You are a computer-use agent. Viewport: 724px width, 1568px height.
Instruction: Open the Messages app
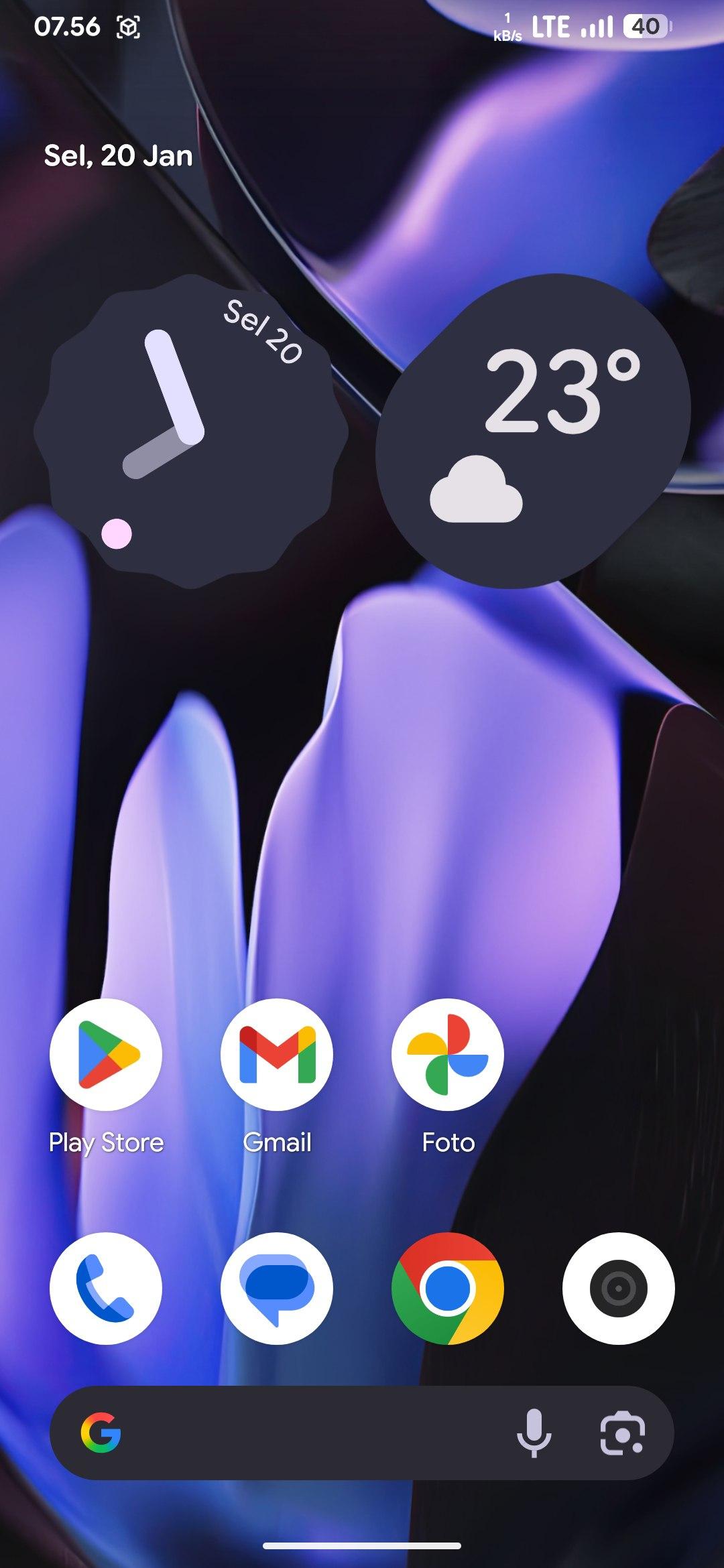coord(277,1288)
